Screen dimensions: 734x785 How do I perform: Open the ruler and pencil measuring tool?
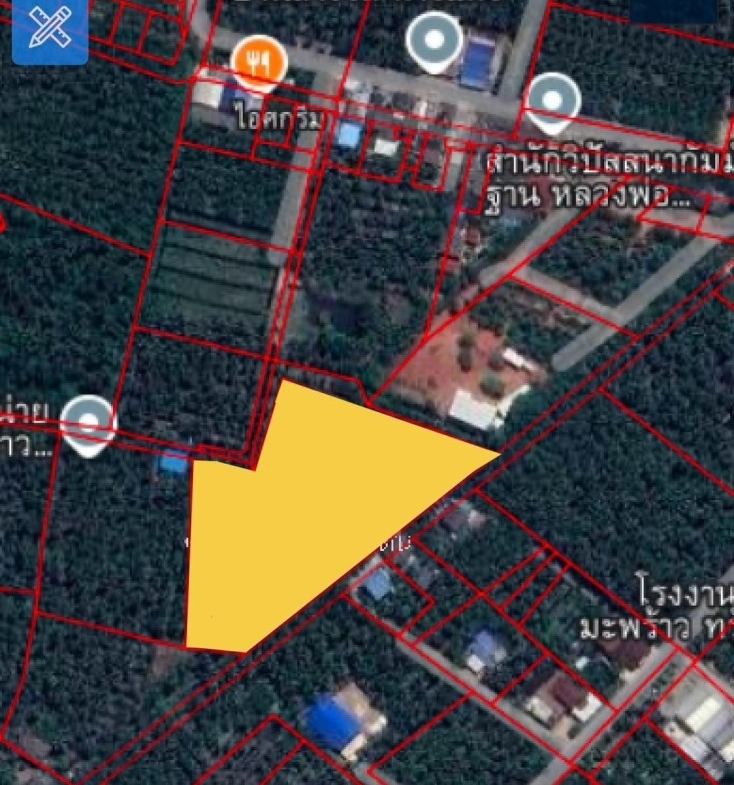tap(50, 29)
